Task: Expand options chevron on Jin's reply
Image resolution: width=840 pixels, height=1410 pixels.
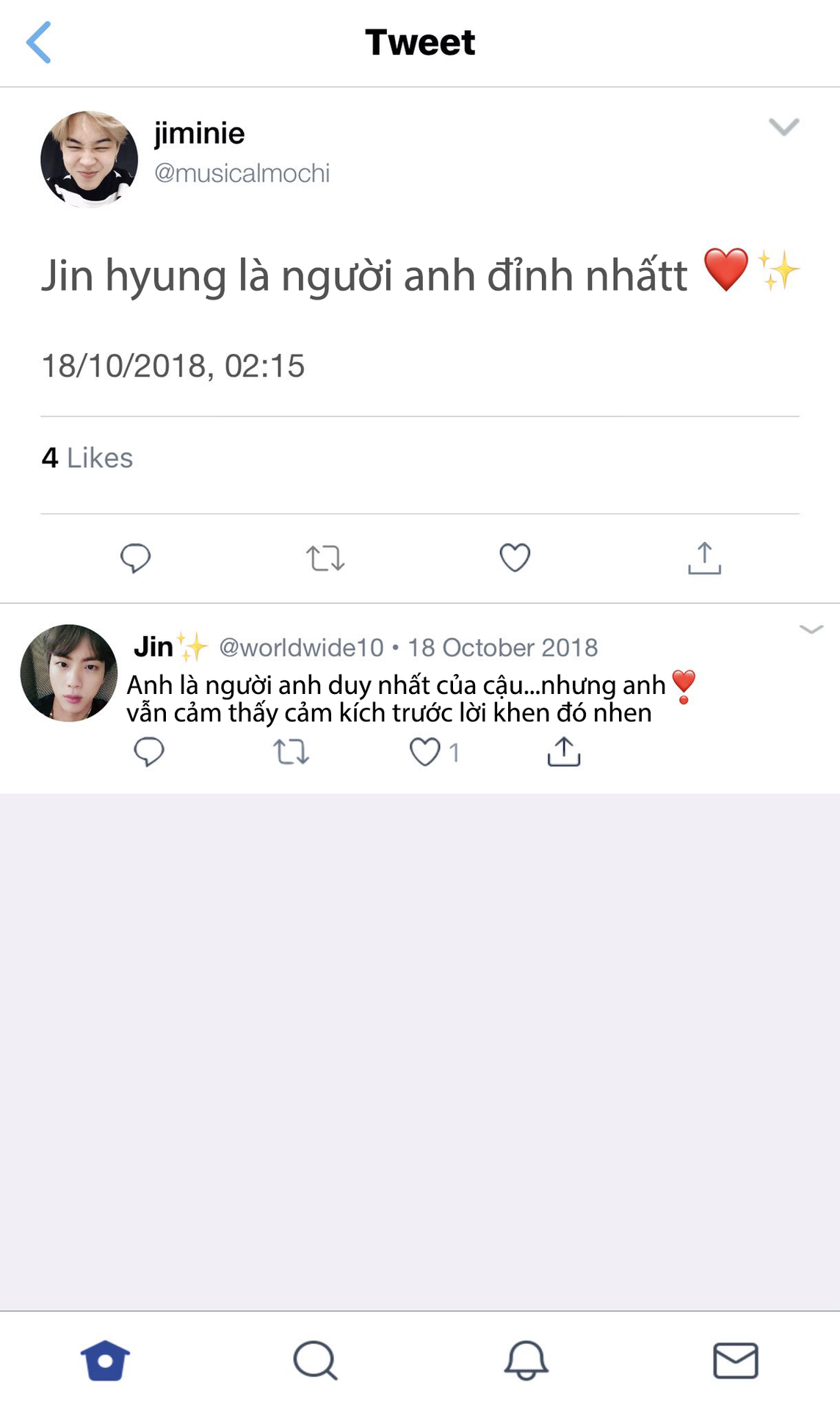Action: click(x=811, y=629)
